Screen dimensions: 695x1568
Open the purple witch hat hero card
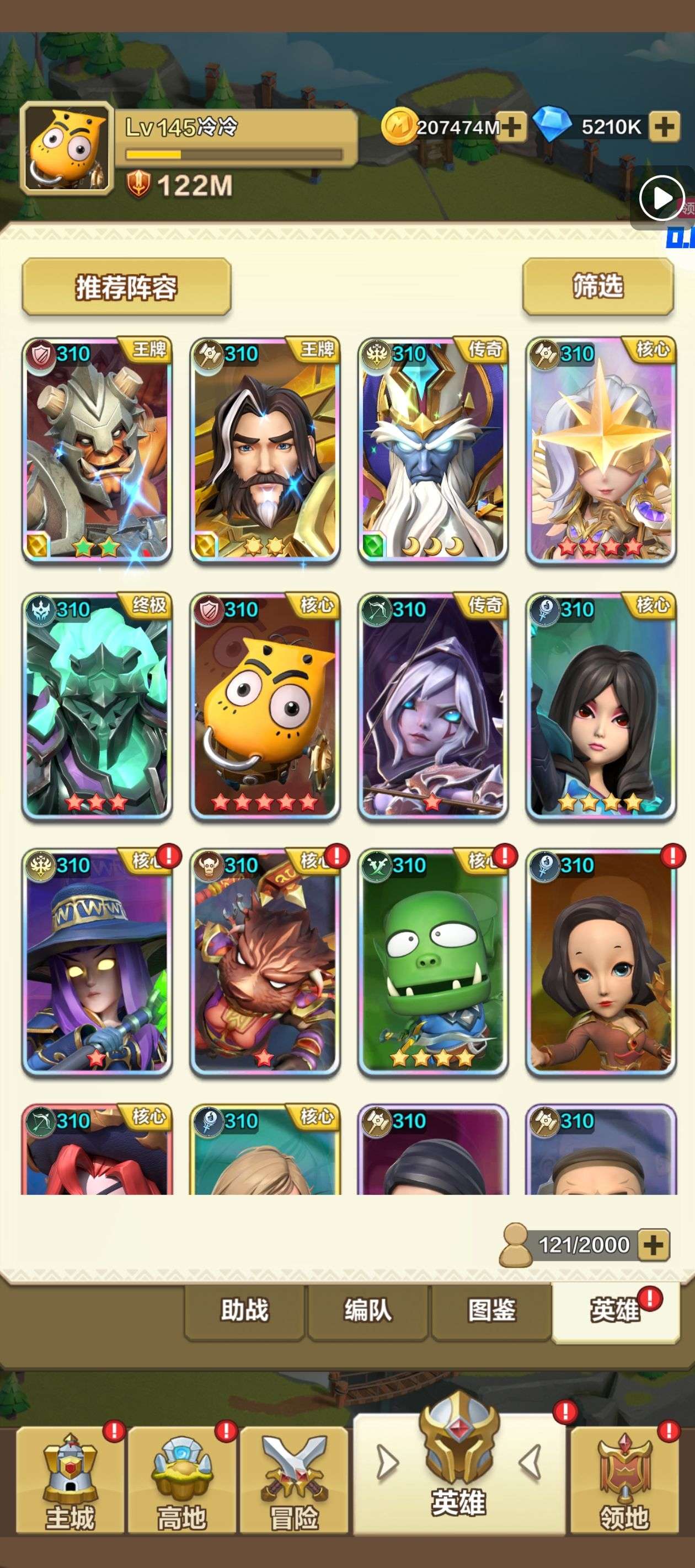(97, 962)
